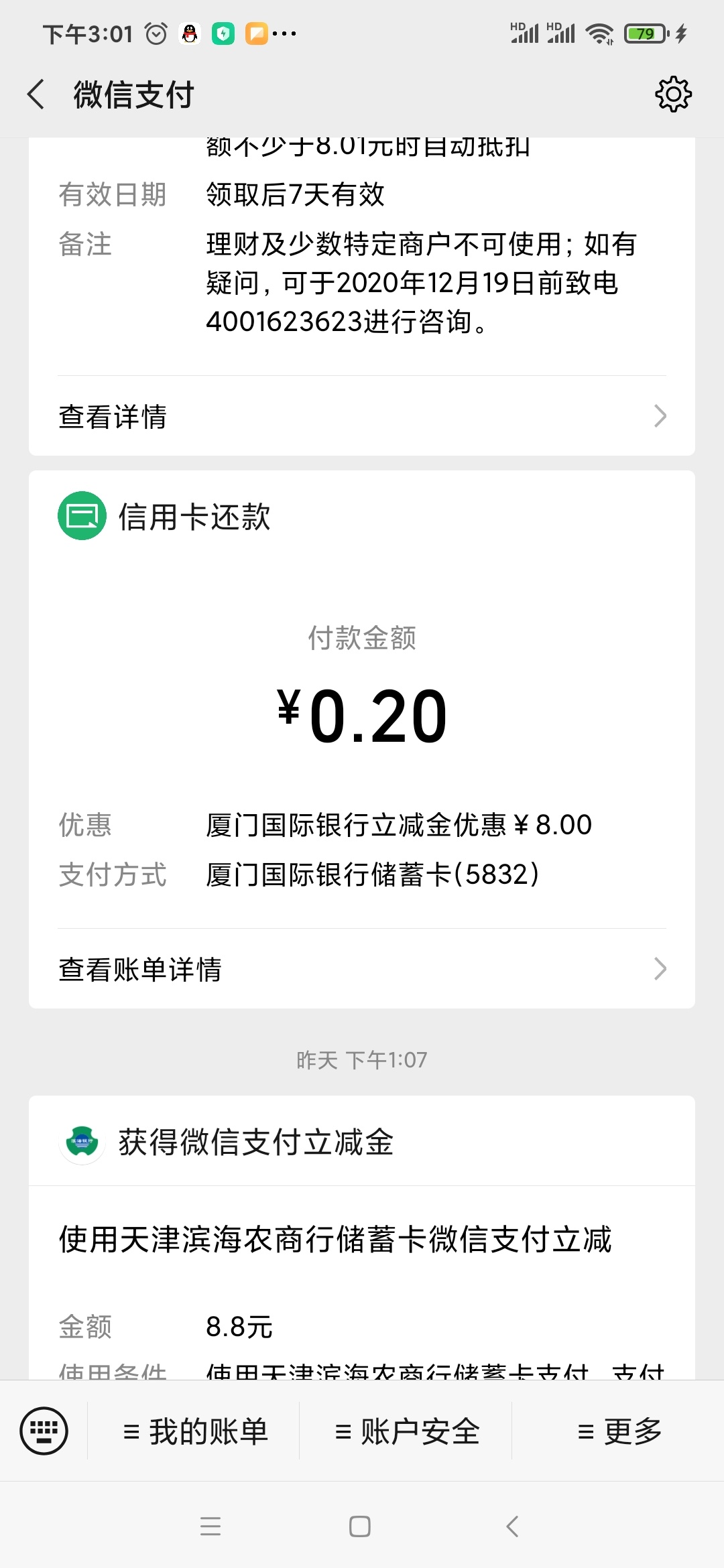Open 查看详情 for the coupon
724x1568 pixels.
(x=362, y=416)
